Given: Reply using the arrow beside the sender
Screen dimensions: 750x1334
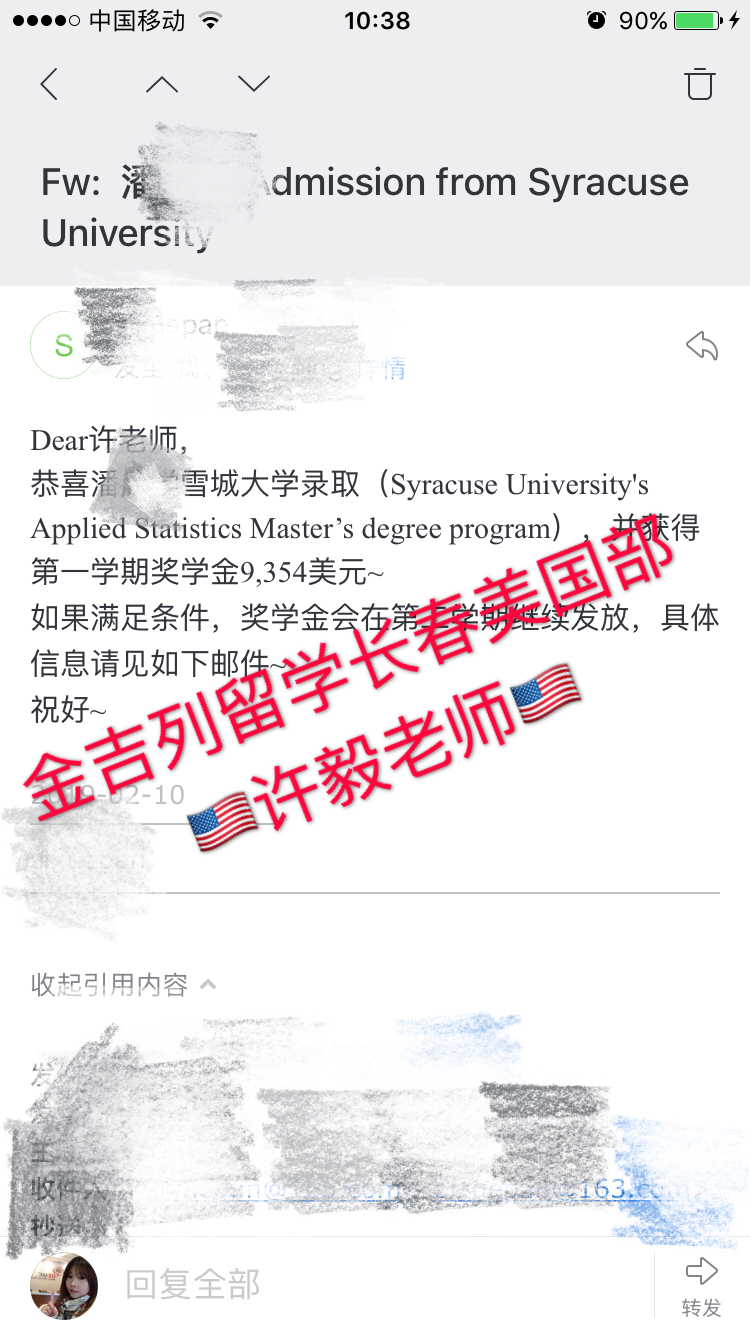Looking at the screenshot, I should click(701, 347).
